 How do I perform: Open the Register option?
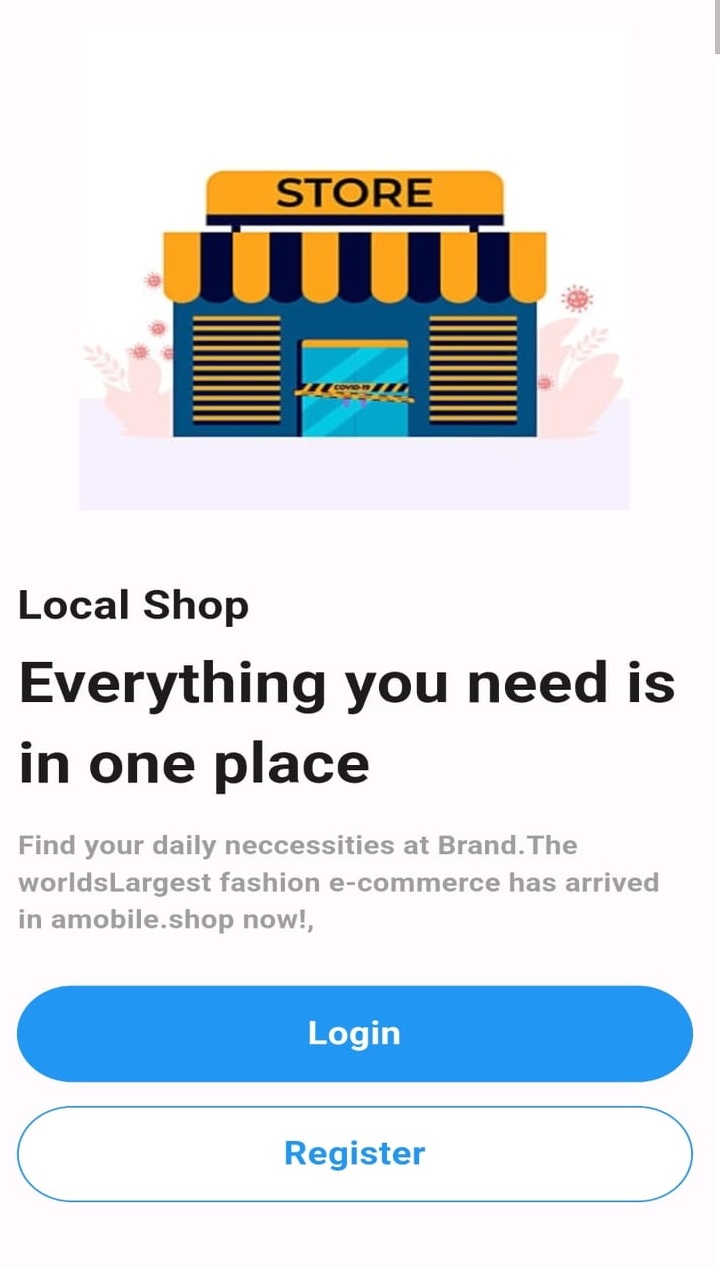(x=354, y=1153)
